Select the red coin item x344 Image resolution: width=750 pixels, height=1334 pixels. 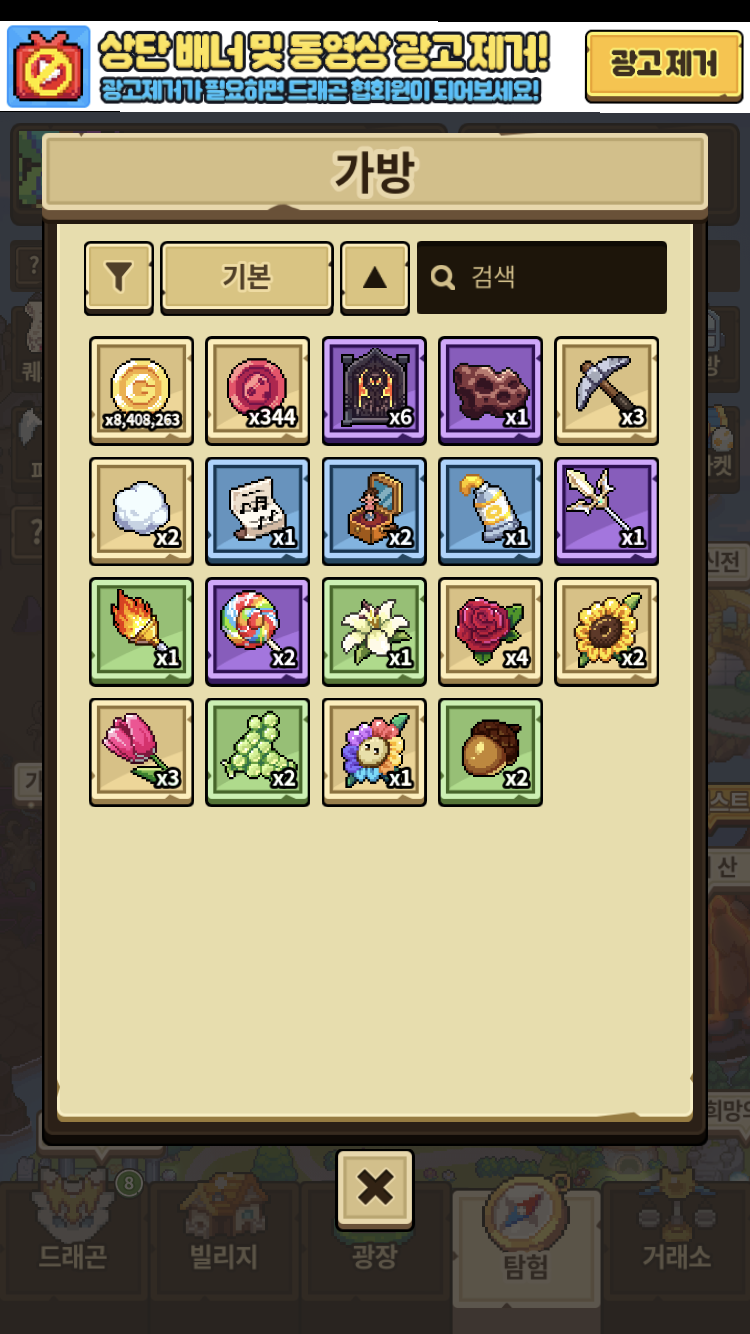click(258, 391)
